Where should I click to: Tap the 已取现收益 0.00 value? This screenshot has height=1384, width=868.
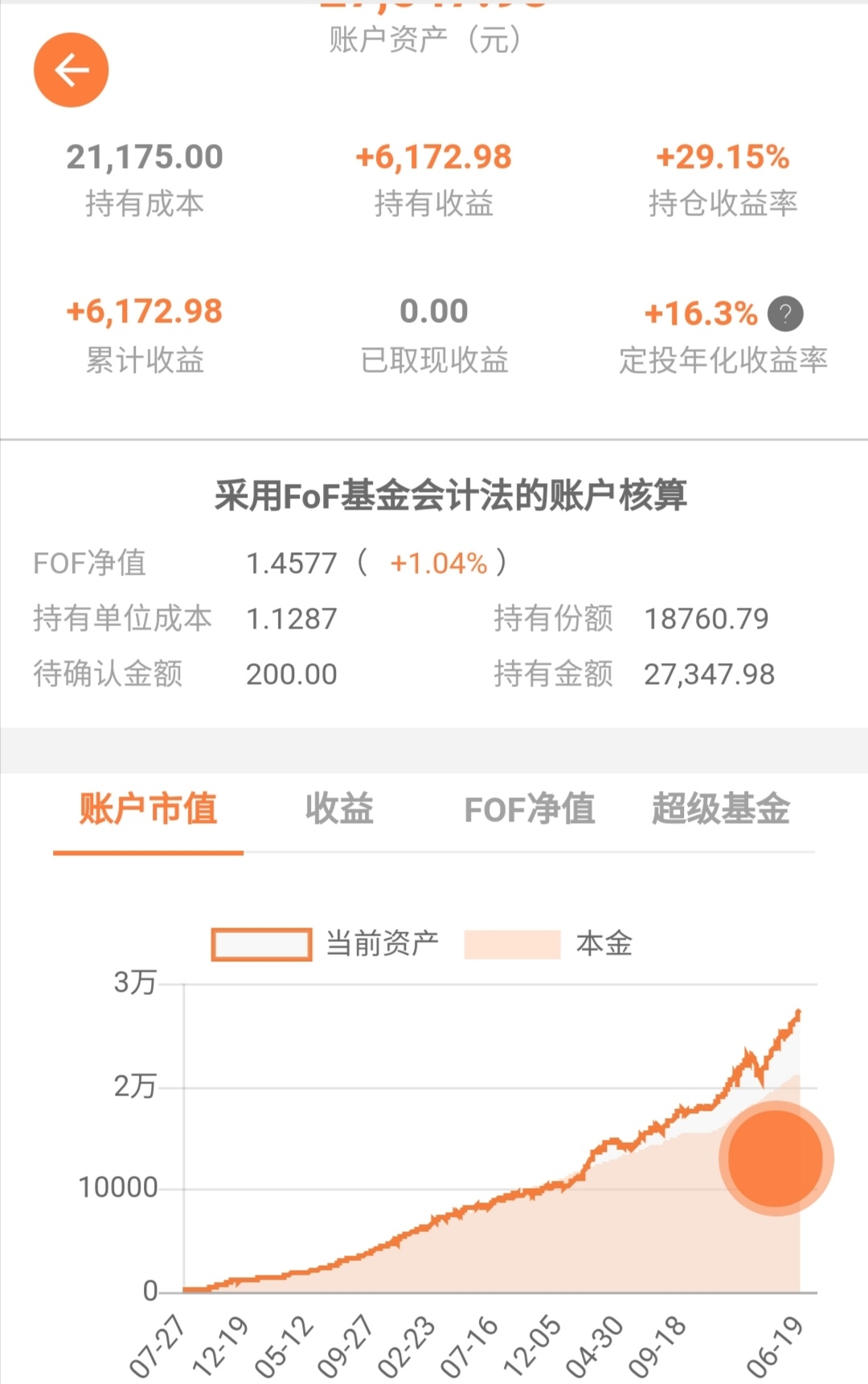pos(435,311)
